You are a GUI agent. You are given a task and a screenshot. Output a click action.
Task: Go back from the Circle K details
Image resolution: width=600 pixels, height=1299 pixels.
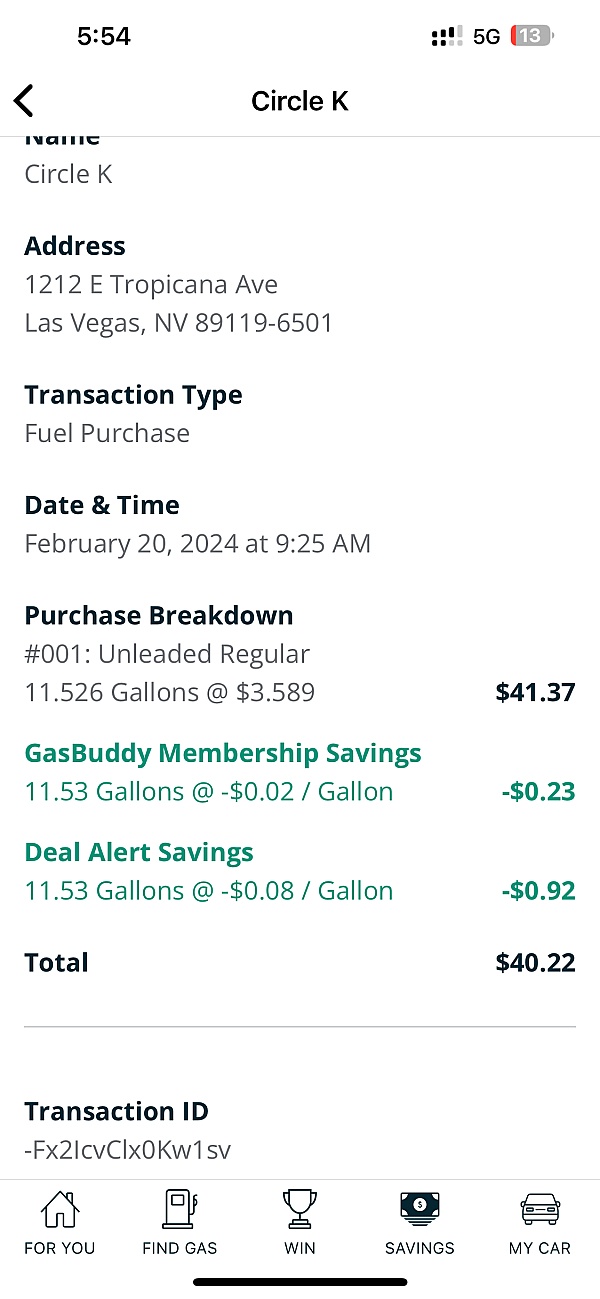point(24,101)
